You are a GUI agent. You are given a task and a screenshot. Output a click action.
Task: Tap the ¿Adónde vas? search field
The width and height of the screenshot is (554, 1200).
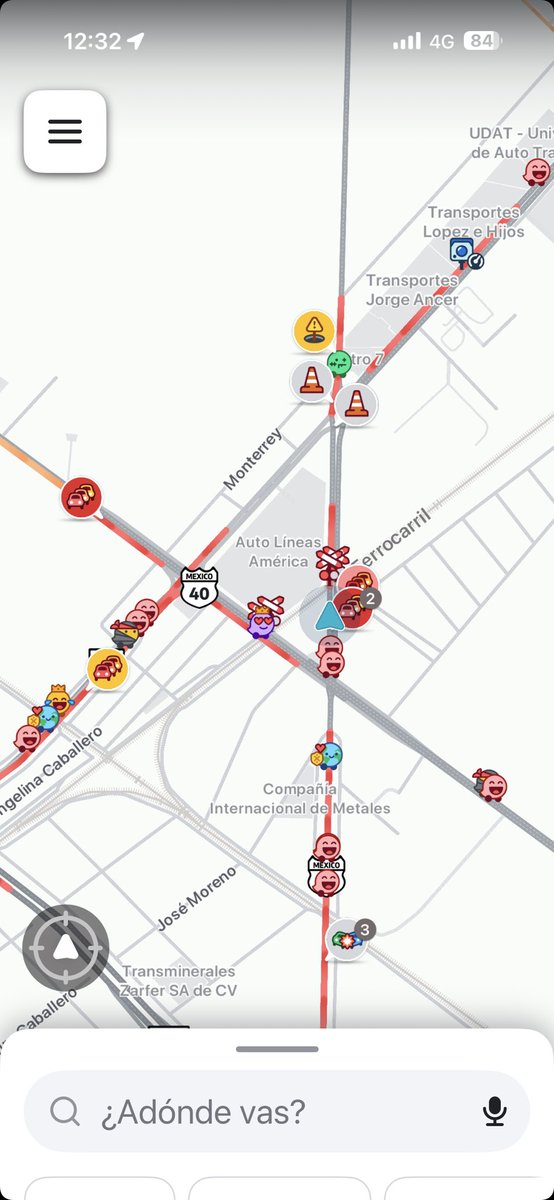pyautogui.click(x=277, y=1111)
